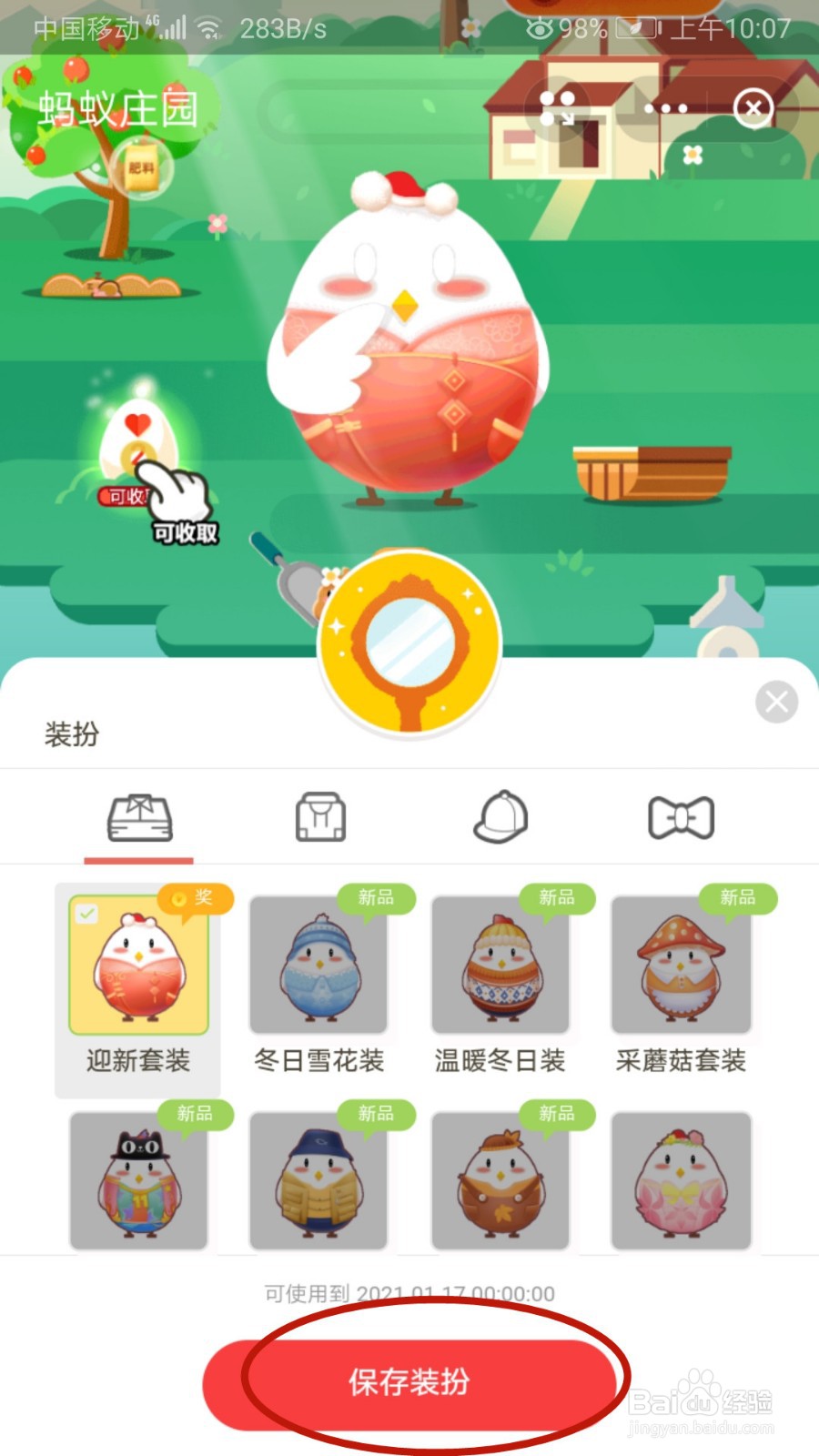The height and width of the screenshot is (1456, 819).
Task: Switch to the clothing tops category
Action: tap(318, 816)
